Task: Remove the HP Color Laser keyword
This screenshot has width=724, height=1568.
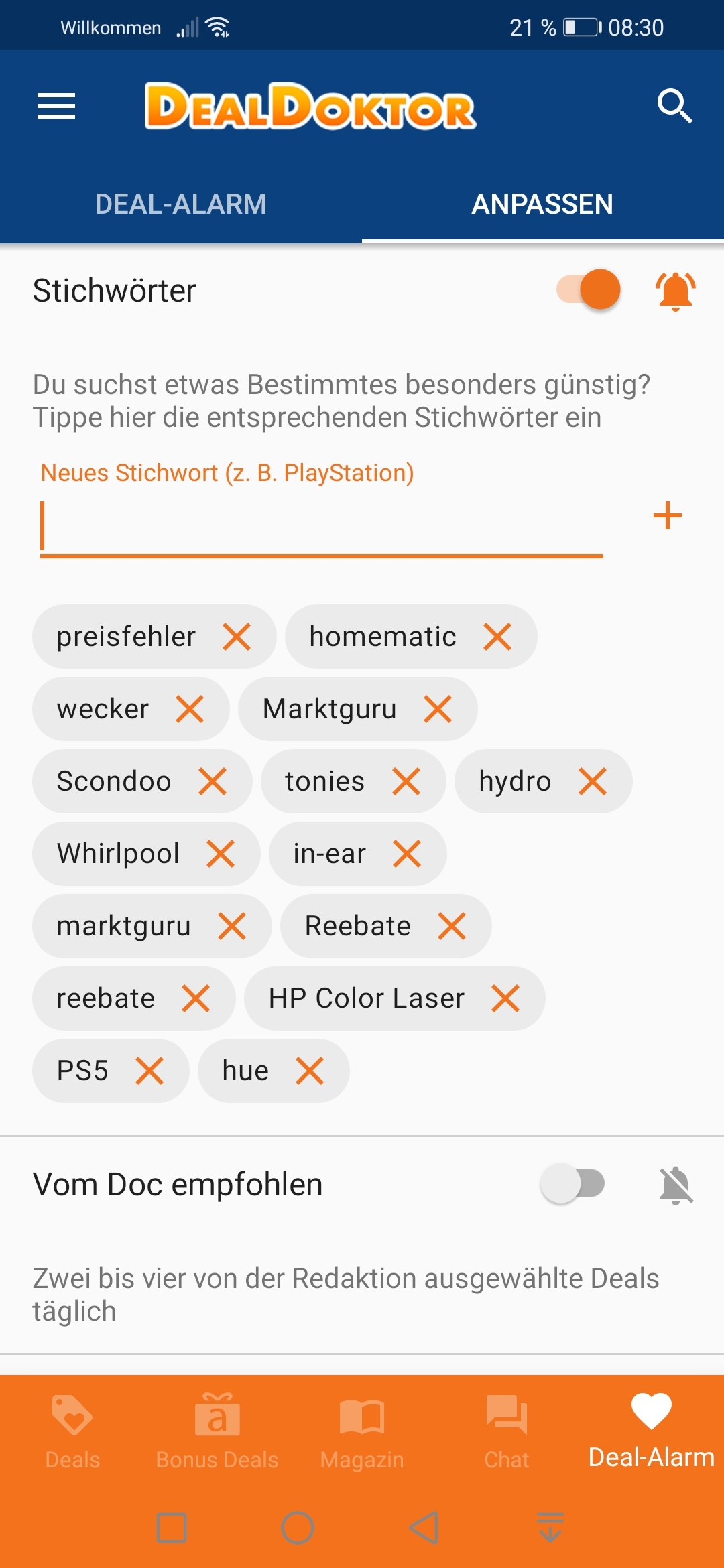Action: [x=505, y=998]
